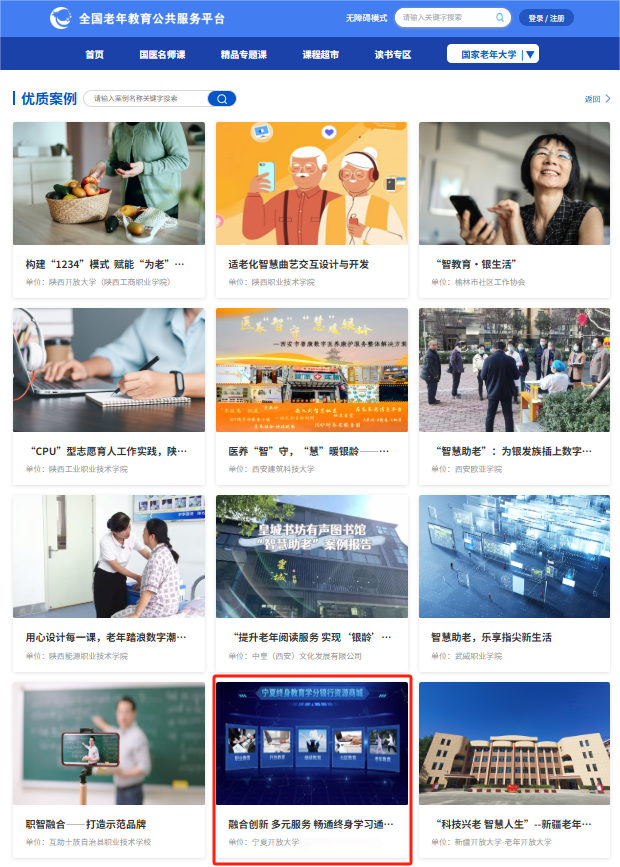Viewport: 620px width, 867px height.
Task: View 智慧助老,乐享指尖新生活 case
Action: [514, 581]
